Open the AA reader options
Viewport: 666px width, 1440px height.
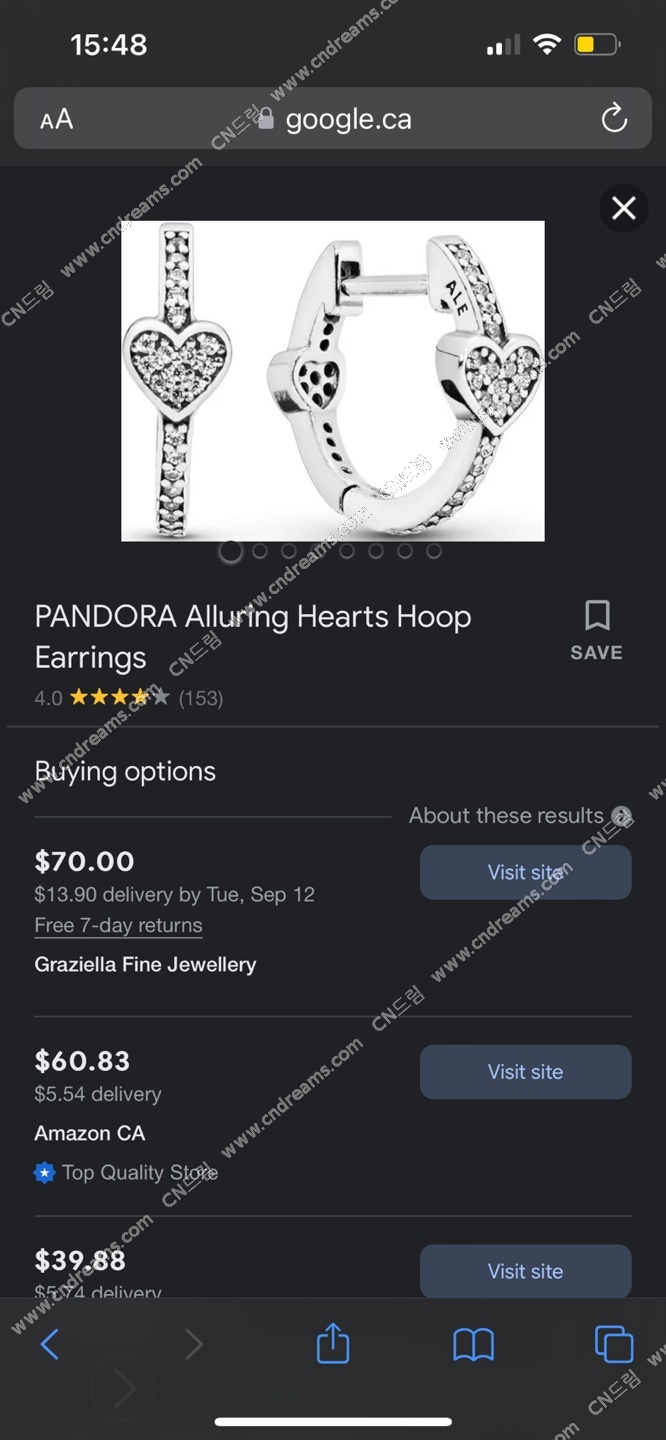tap(56, 120)
